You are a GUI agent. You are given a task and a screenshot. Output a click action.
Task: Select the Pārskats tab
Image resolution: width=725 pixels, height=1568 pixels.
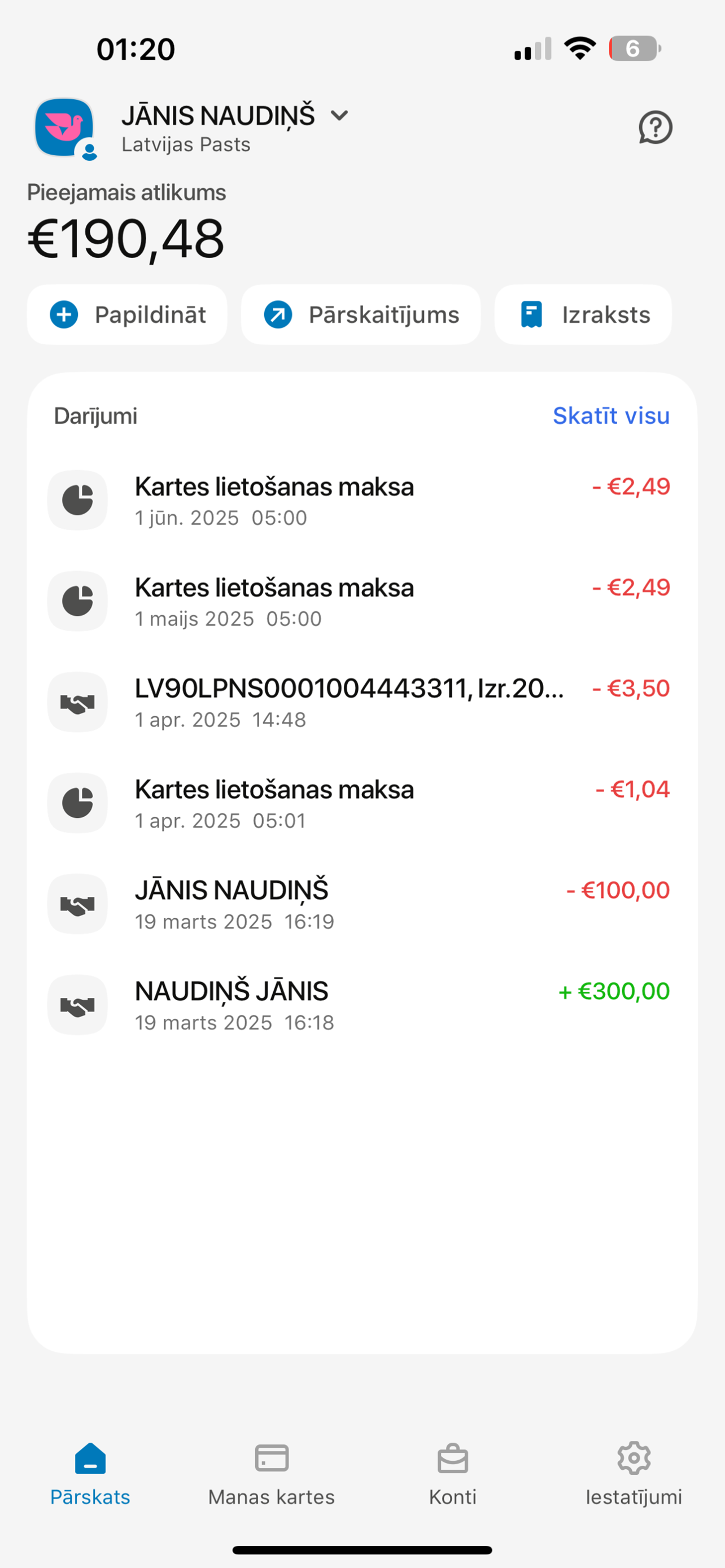click(90, 1473)
